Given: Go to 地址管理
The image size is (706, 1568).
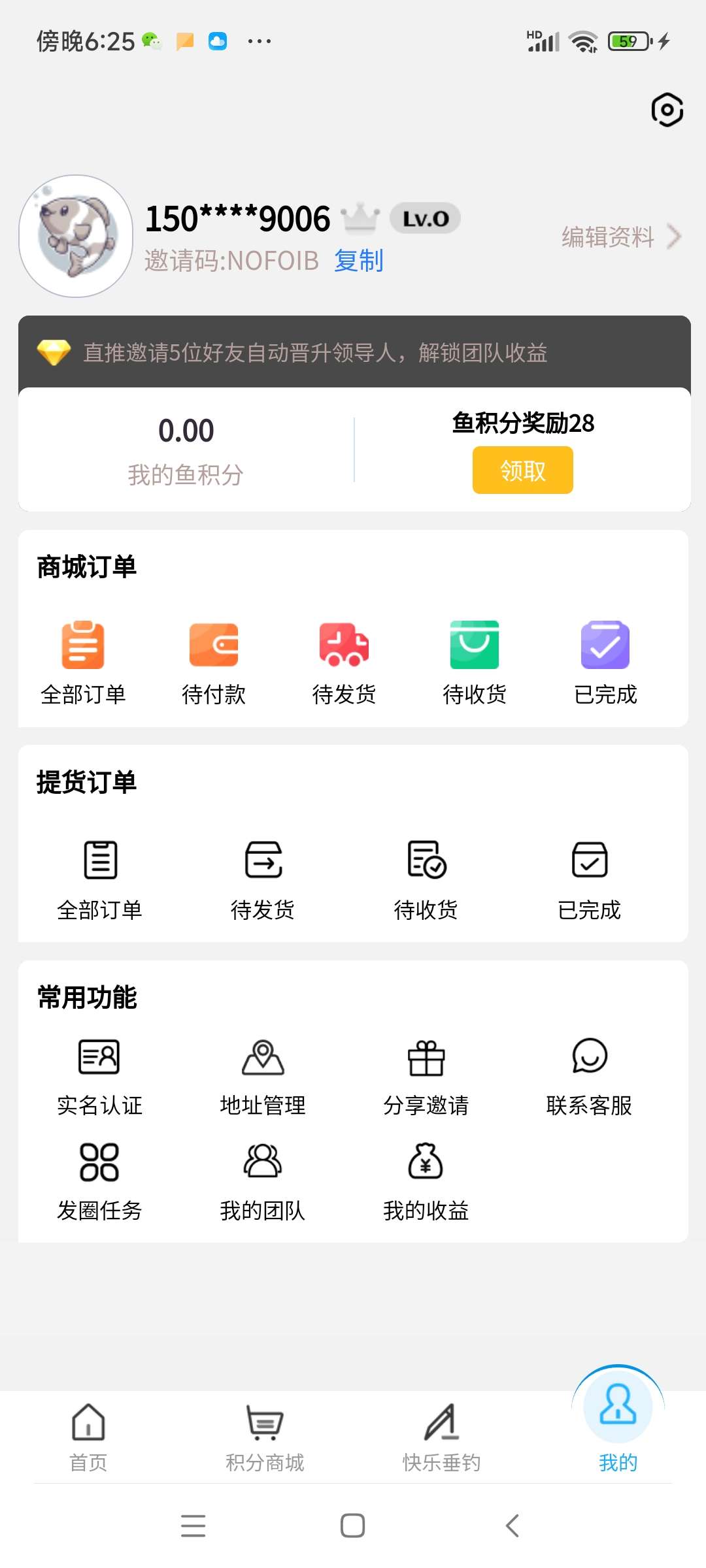Looking at the screenshot, I should (263, 1075).
